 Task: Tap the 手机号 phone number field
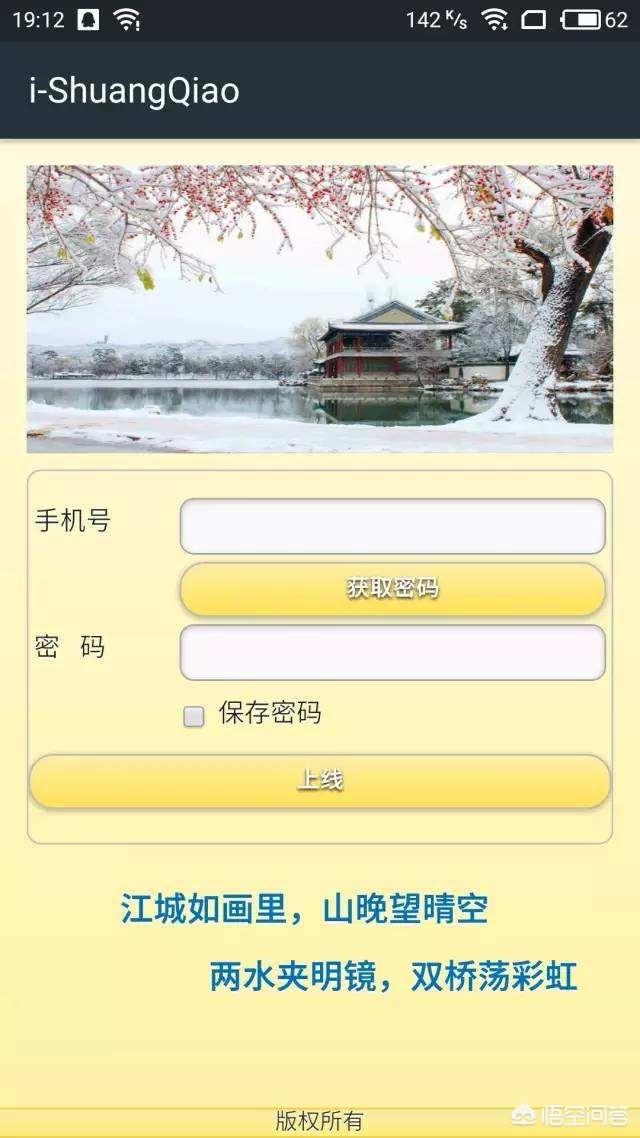coord(392,526)
